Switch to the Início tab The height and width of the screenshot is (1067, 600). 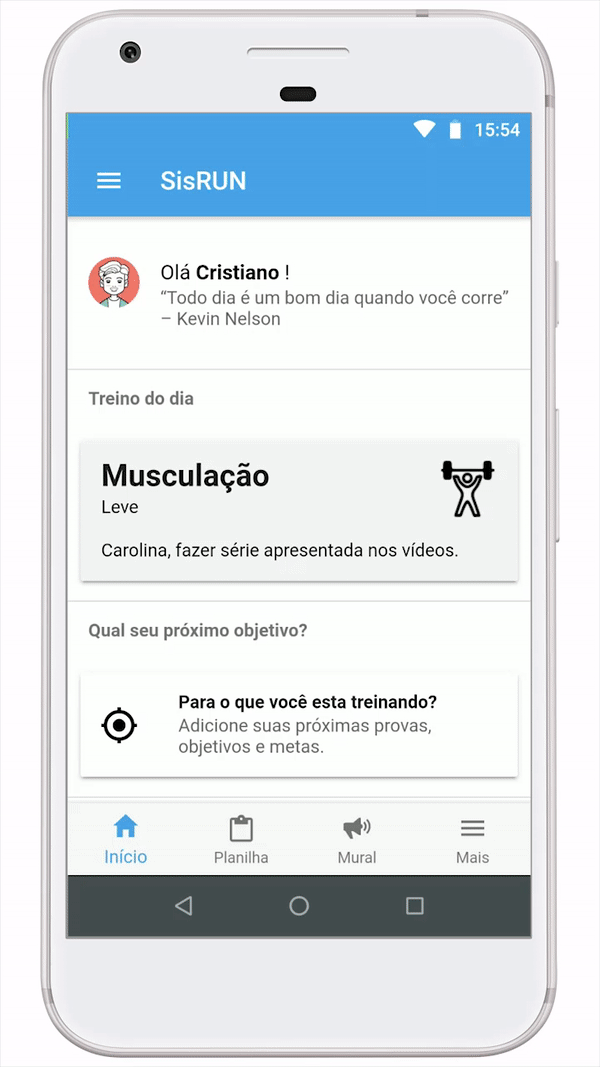tap(126, 840)
